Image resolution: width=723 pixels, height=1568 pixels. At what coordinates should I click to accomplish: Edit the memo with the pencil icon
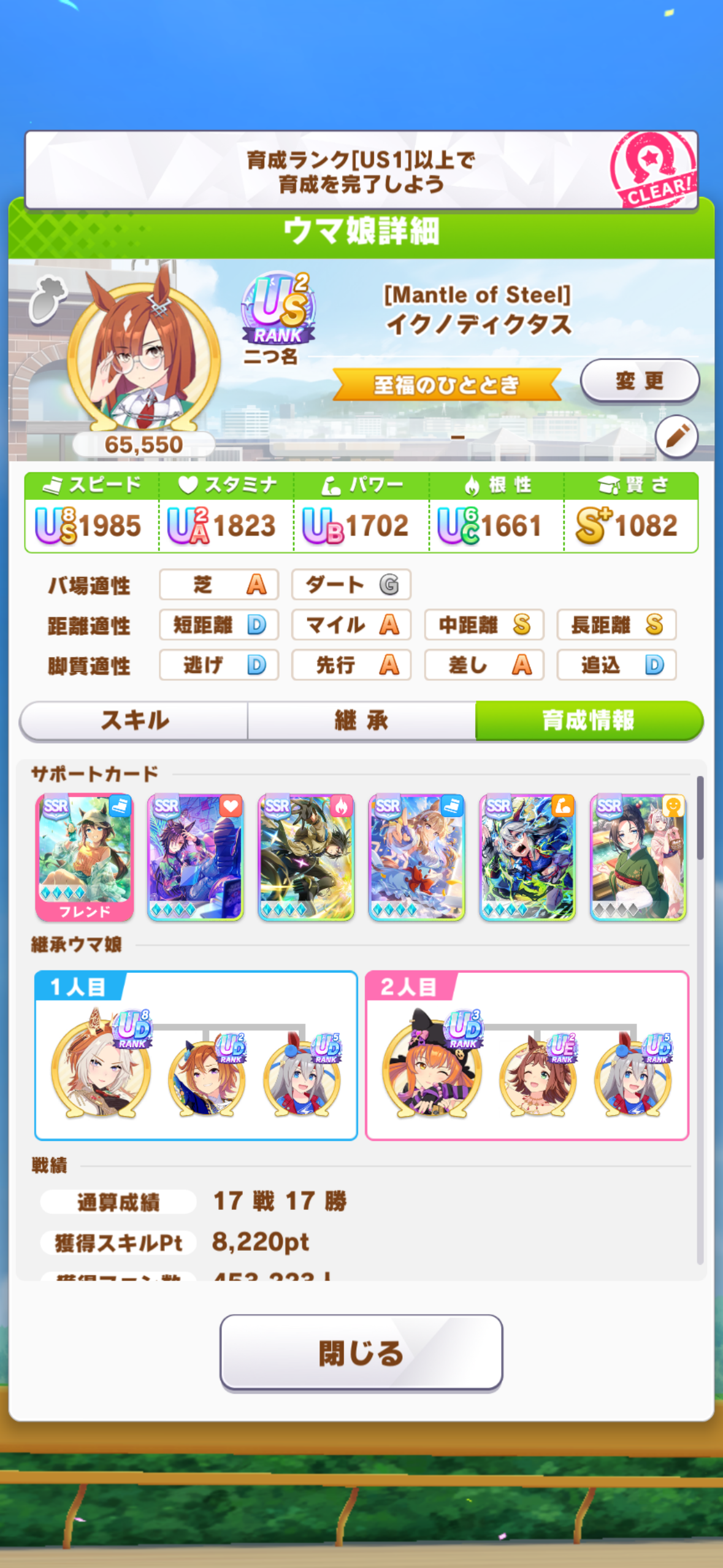point(676,436)
